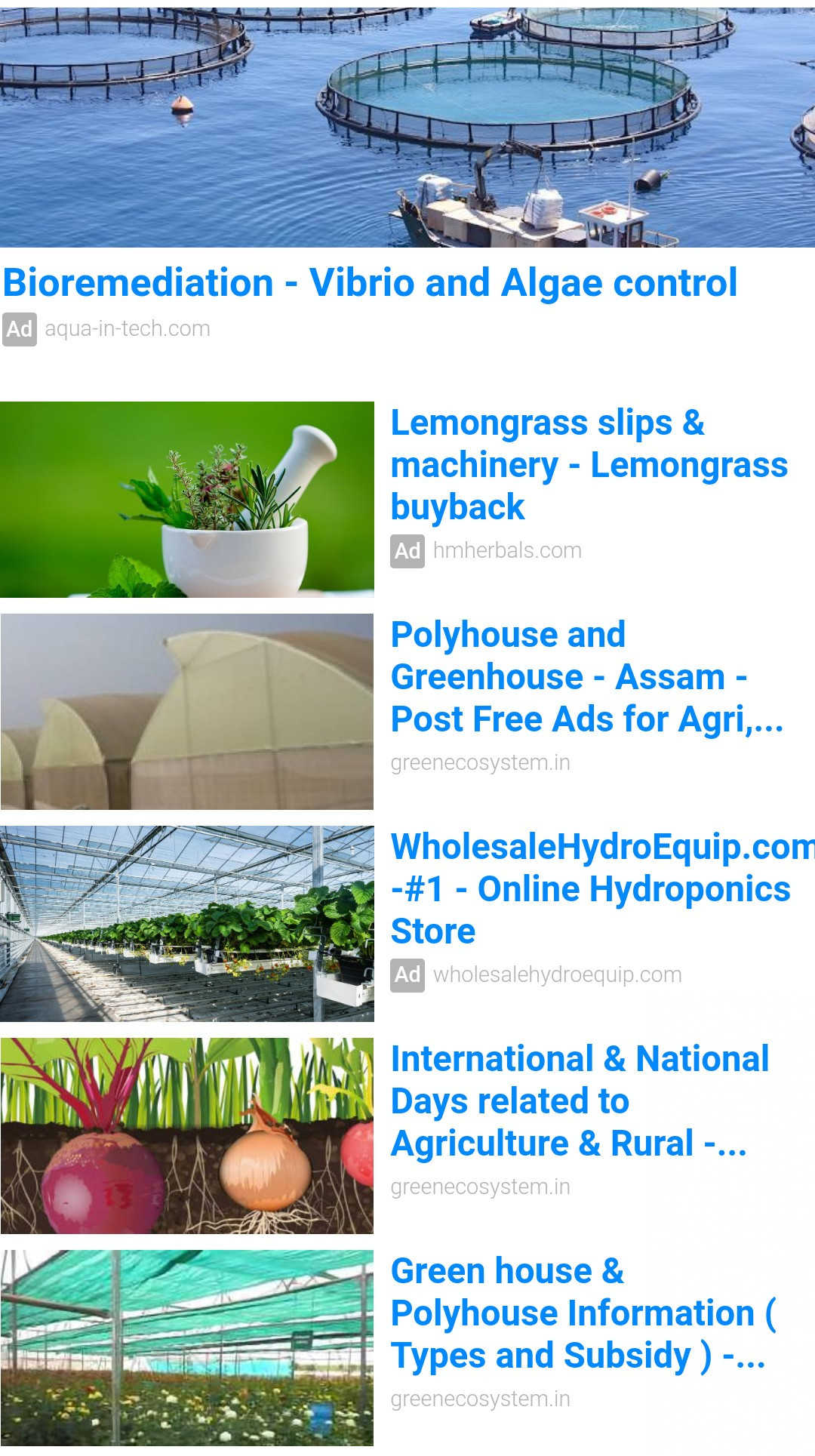Tap the polyhouse tunnel thumbnail
The image size is (815, 1456).
pos(187,712)
